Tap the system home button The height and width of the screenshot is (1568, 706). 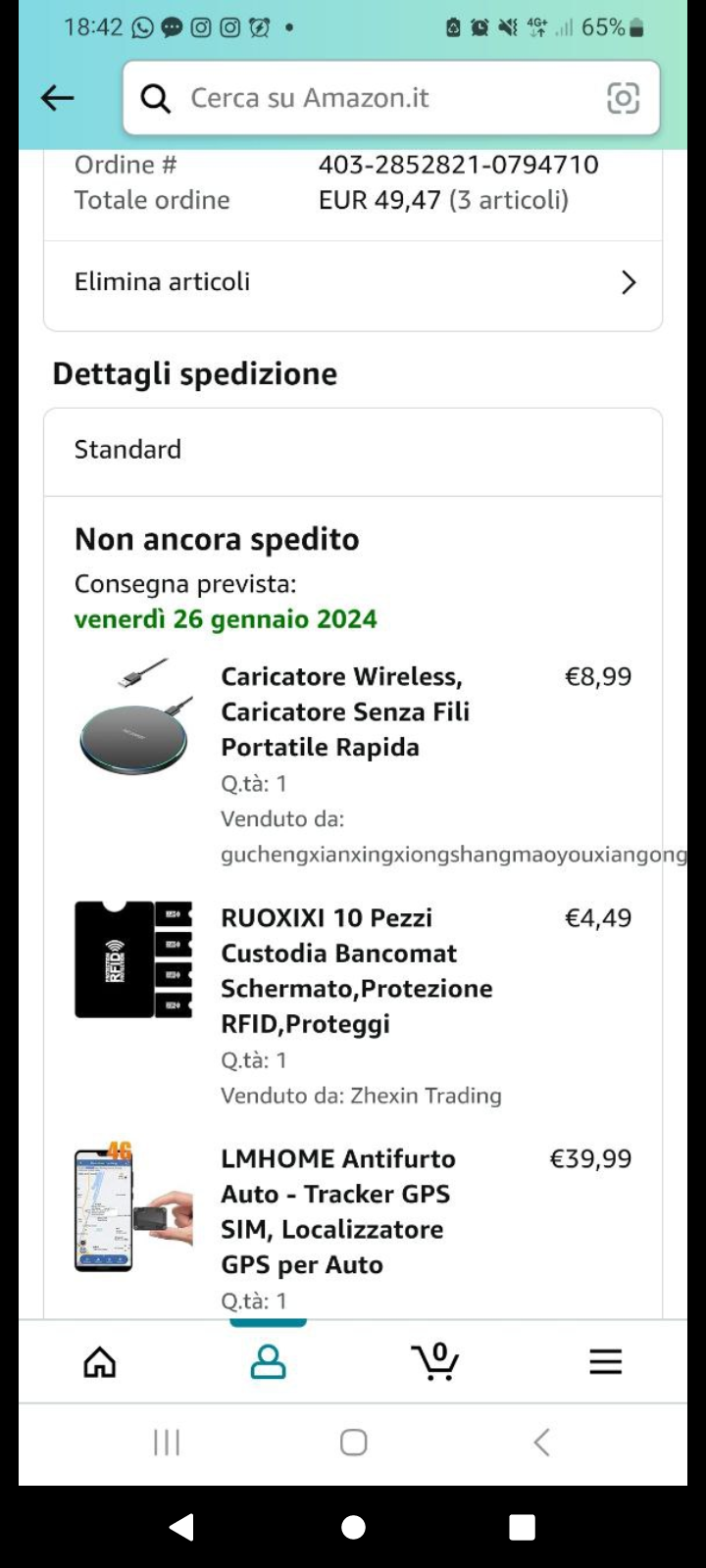[x=353, y=1527]
